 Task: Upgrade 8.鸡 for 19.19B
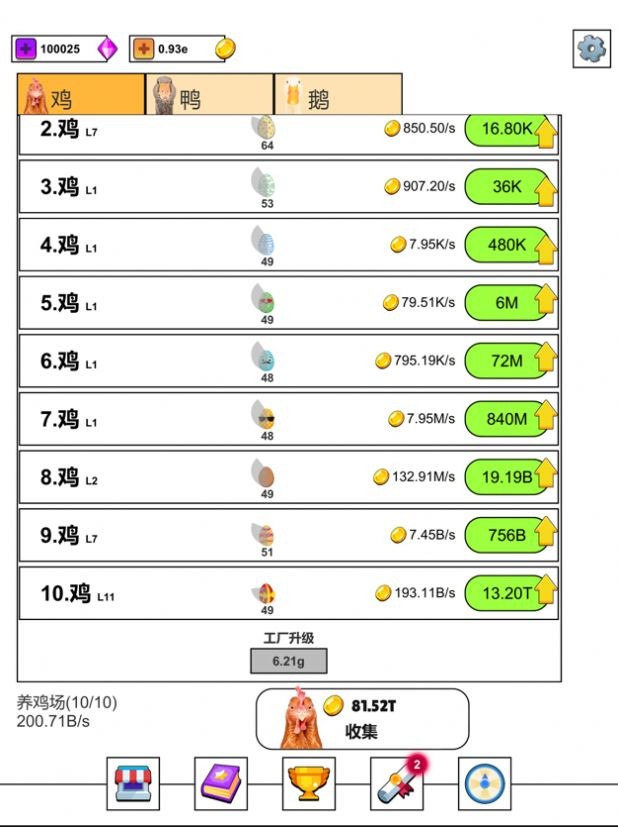coord(510,477)
